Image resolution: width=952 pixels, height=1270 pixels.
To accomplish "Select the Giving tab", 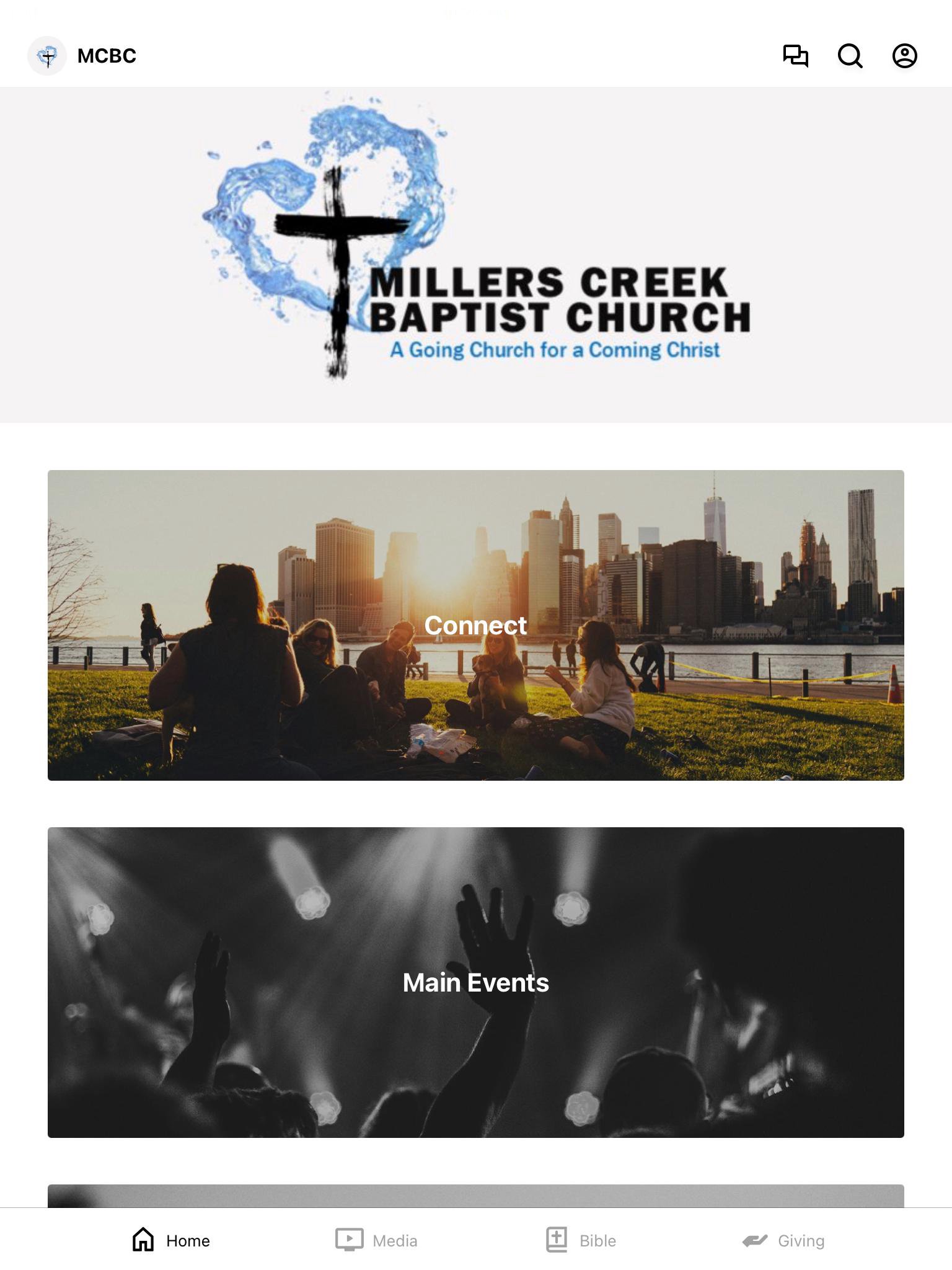I will point(783,1240).
